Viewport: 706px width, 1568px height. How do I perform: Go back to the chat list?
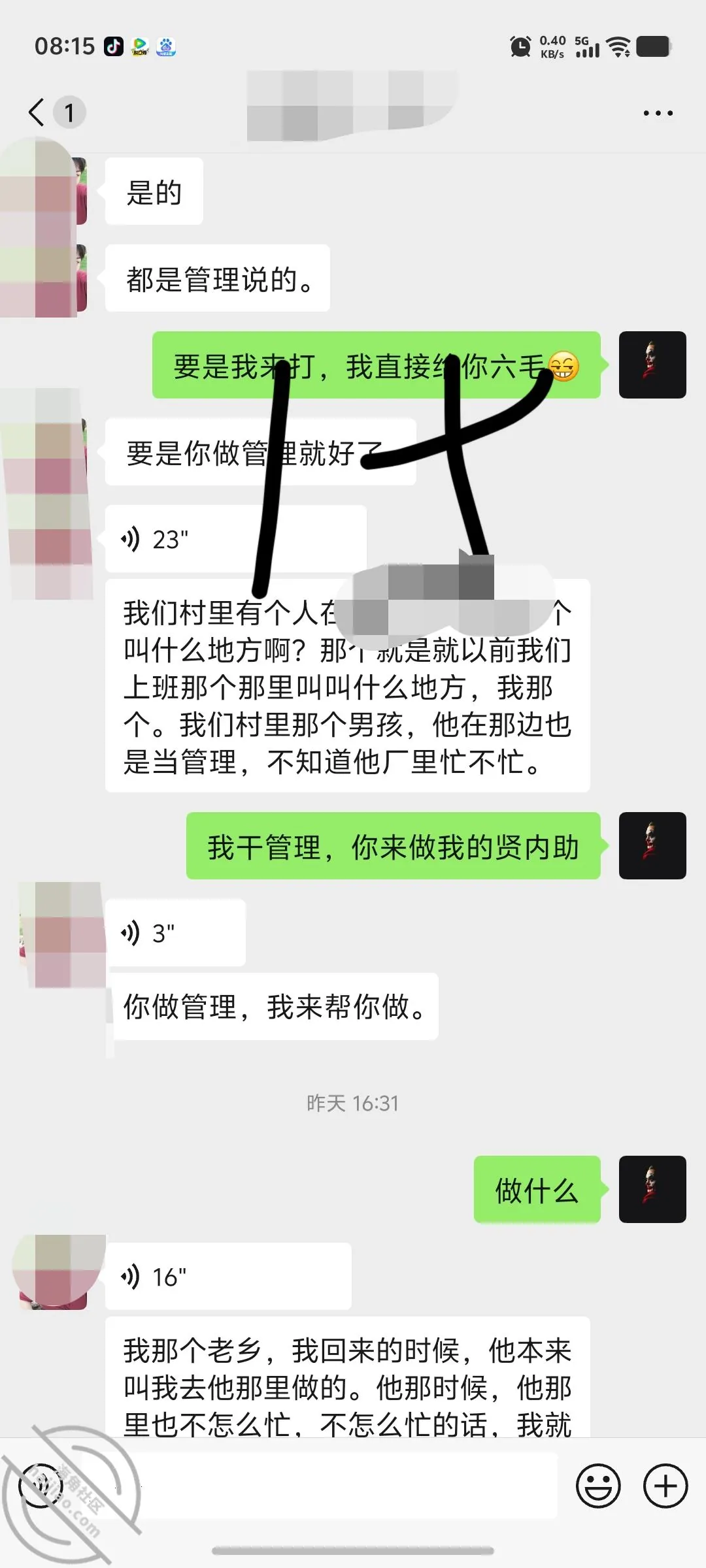click(37, 112)
